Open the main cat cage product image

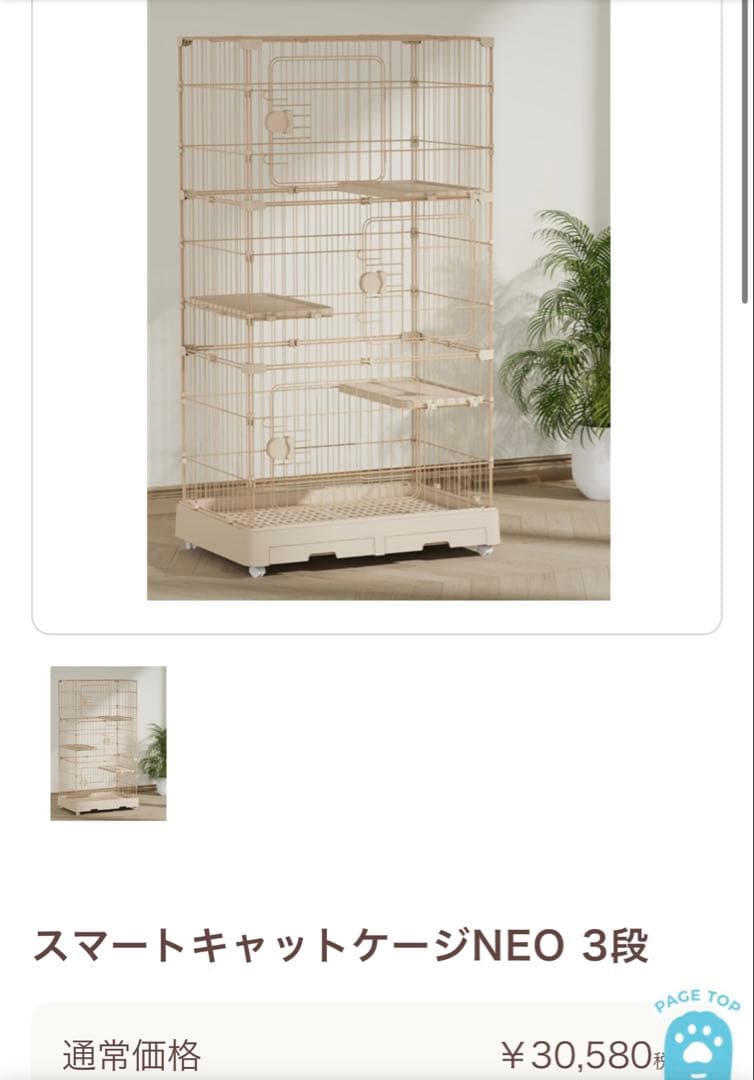pyautogui.click(x=378, y=300)
